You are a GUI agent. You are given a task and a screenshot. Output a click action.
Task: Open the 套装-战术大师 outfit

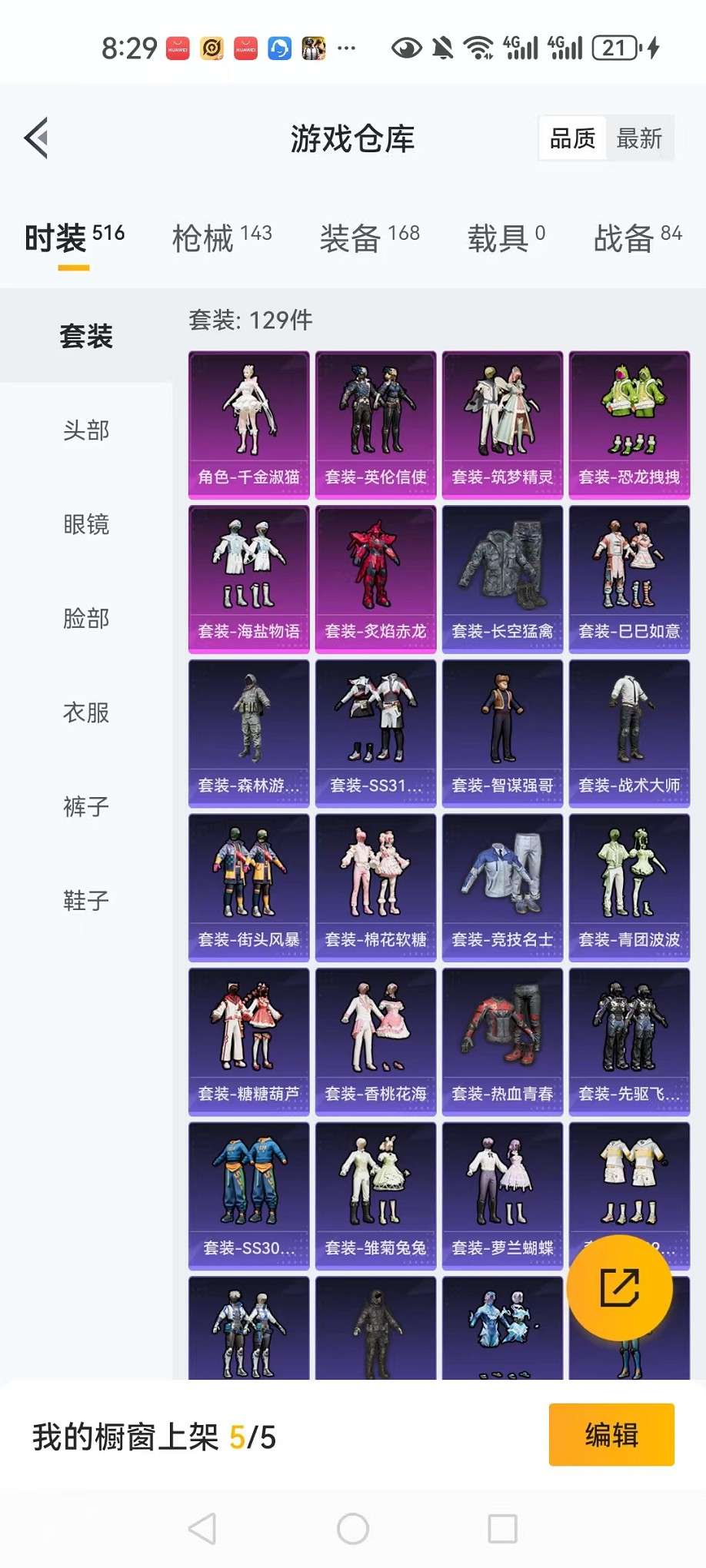[630, 733]
